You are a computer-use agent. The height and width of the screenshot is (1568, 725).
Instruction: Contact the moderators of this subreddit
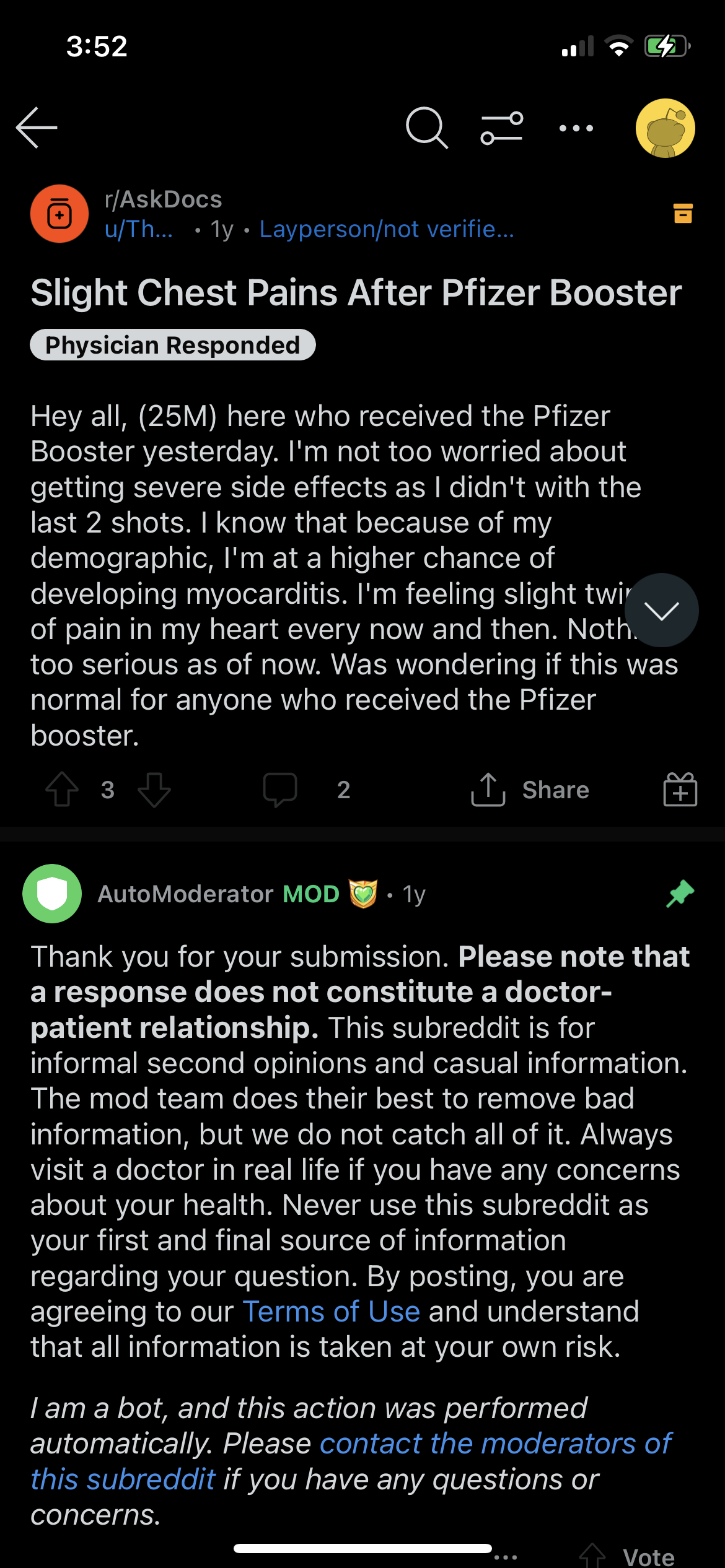(x=351, y=1461)
